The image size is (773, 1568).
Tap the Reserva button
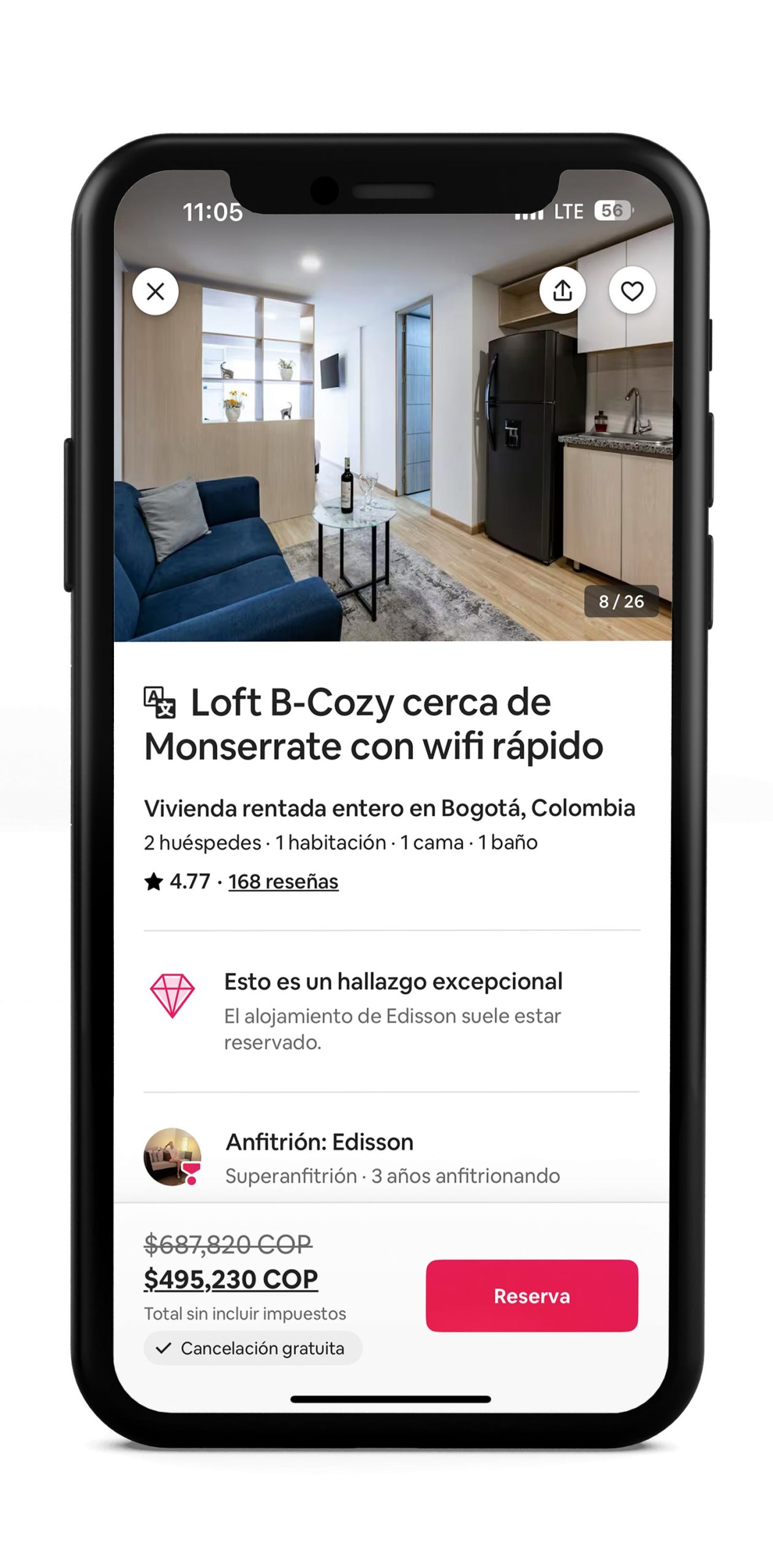532,1295
